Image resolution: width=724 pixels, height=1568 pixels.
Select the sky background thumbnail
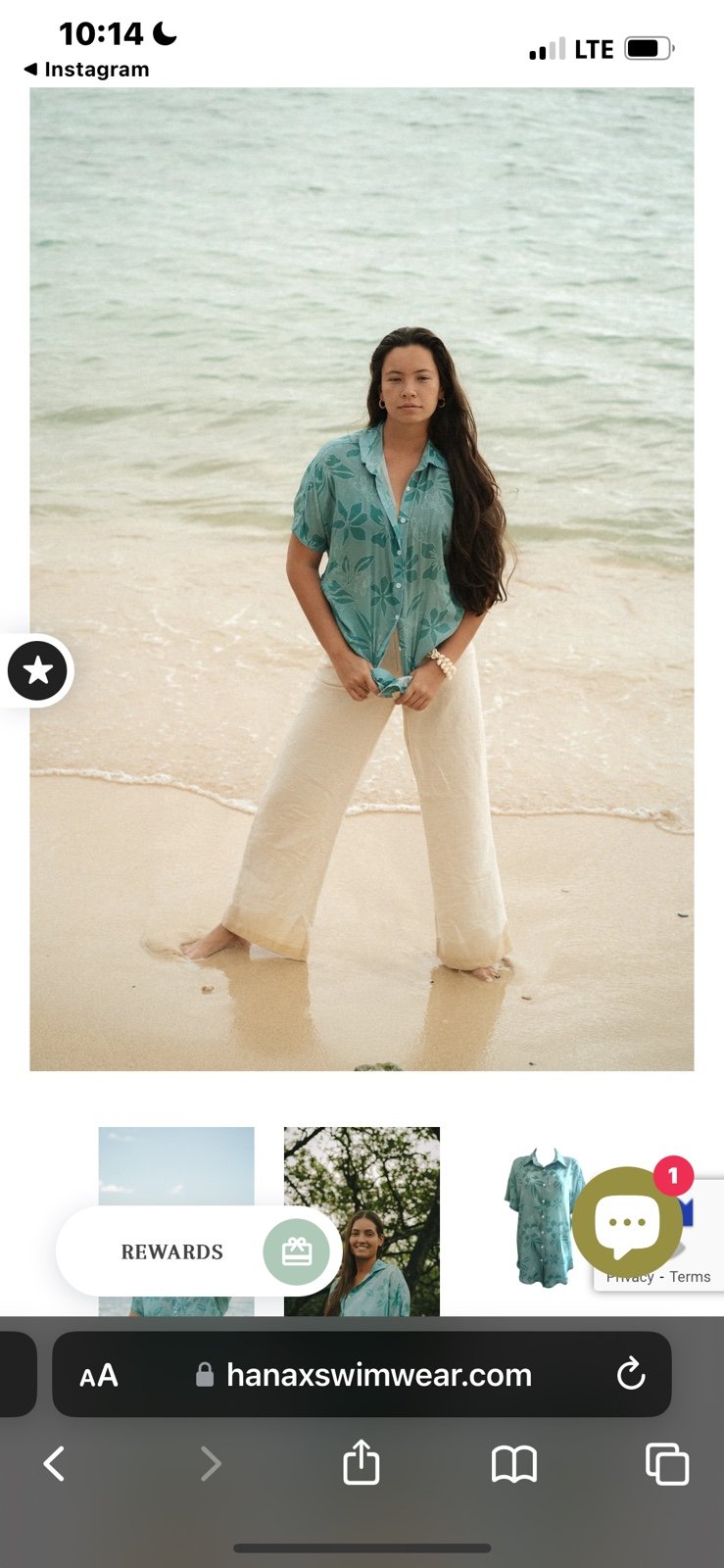(x=176, y=1221)
